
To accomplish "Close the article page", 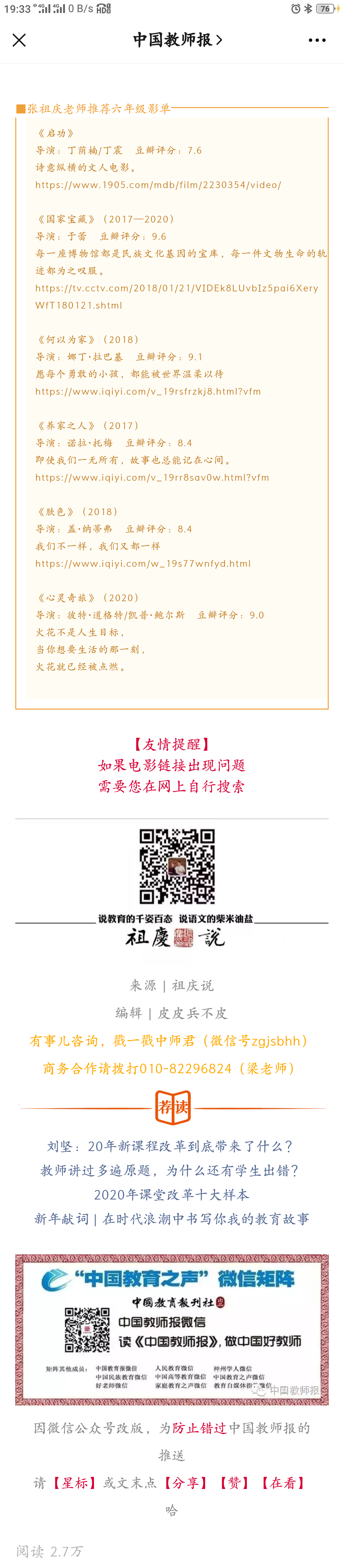I will pos(19,40).
